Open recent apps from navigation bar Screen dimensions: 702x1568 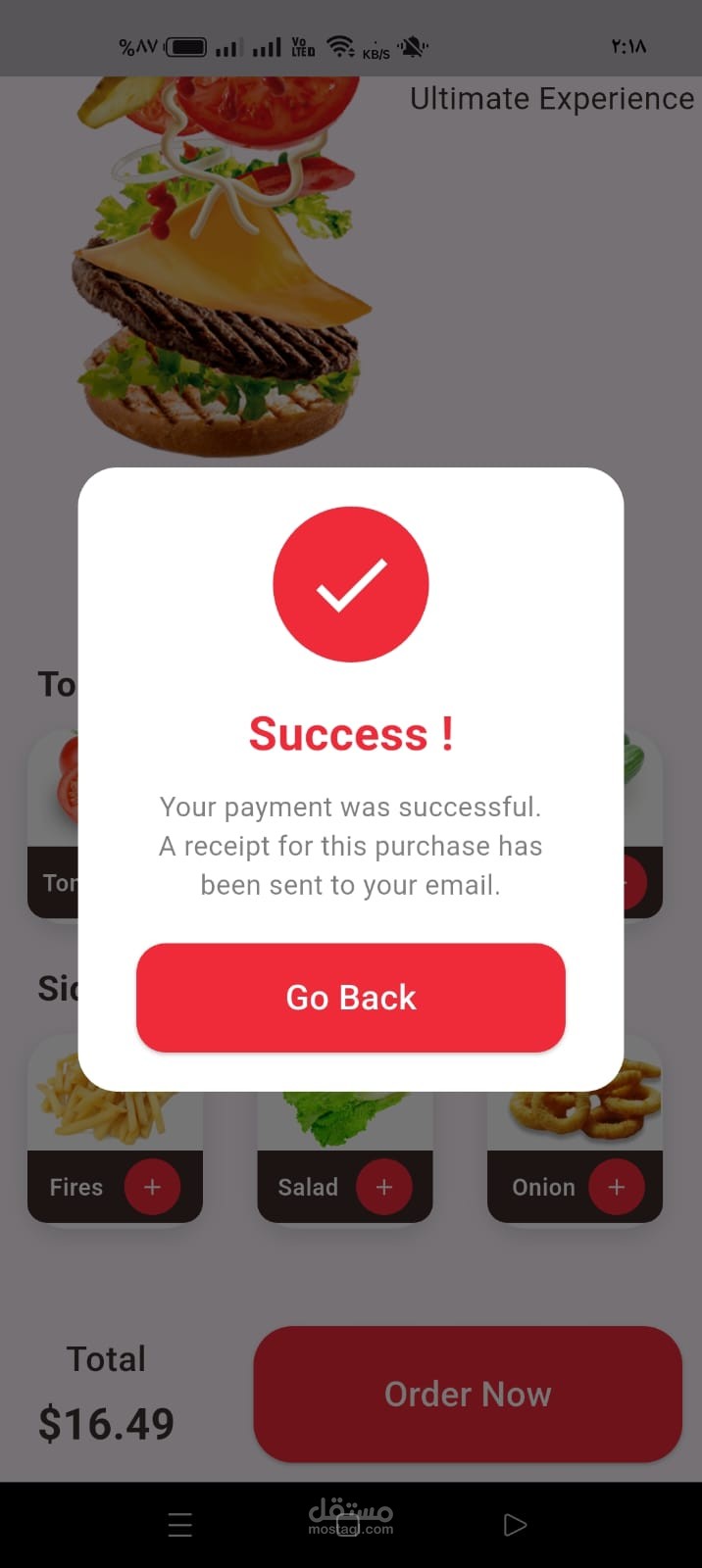[x=180, y=1525]
